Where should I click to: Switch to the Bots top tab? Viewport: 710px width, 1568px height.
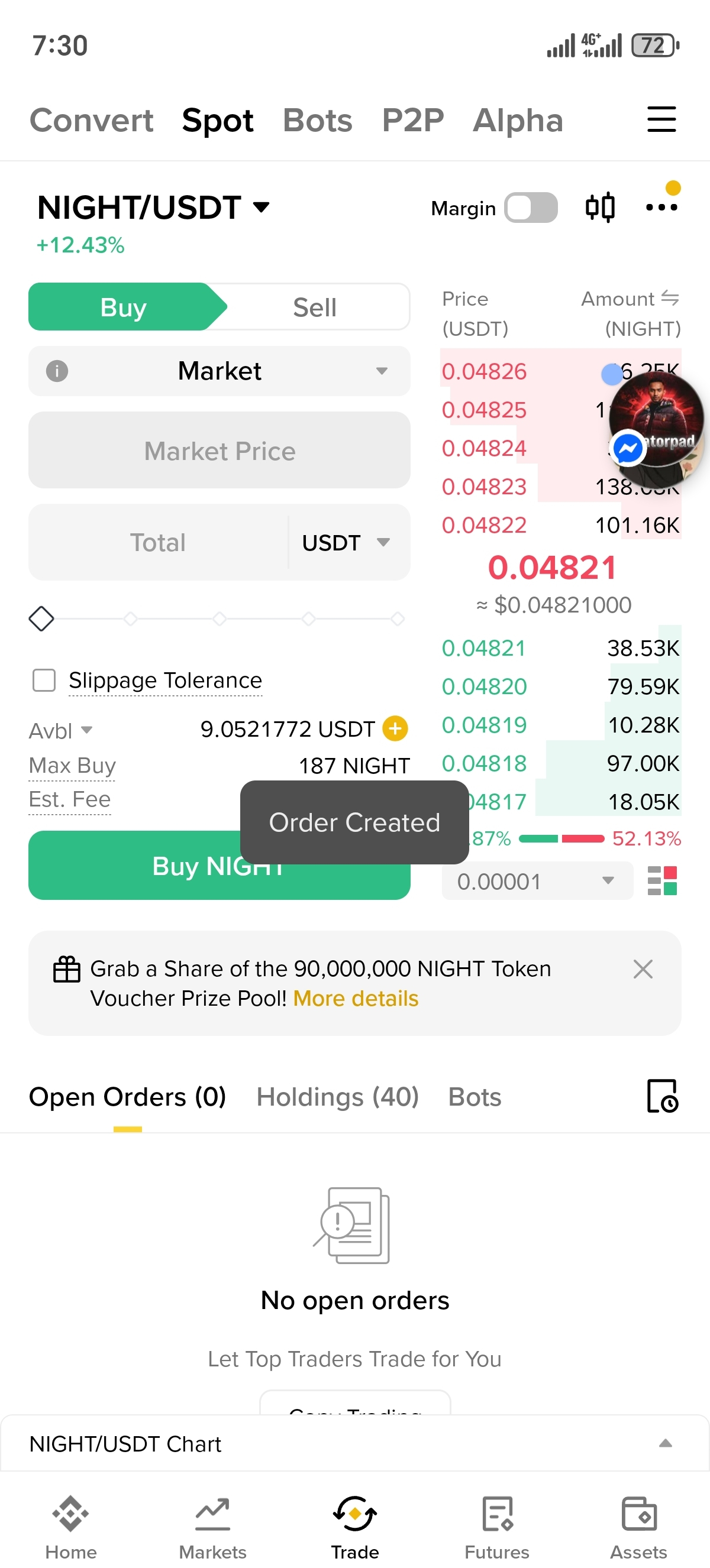tap(317, 120)
